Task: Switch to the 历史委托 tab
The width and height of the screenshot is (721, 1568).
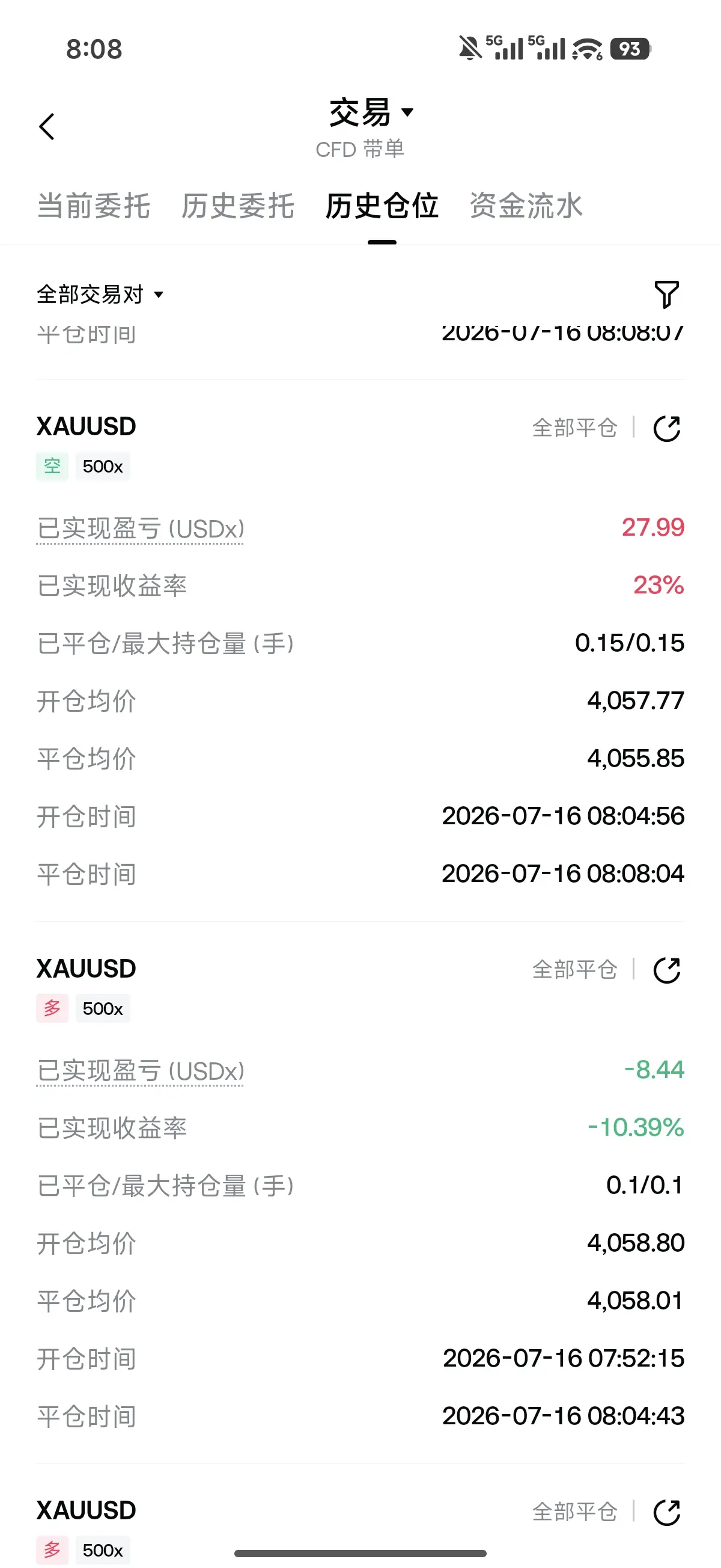Action: pos(238,206)
